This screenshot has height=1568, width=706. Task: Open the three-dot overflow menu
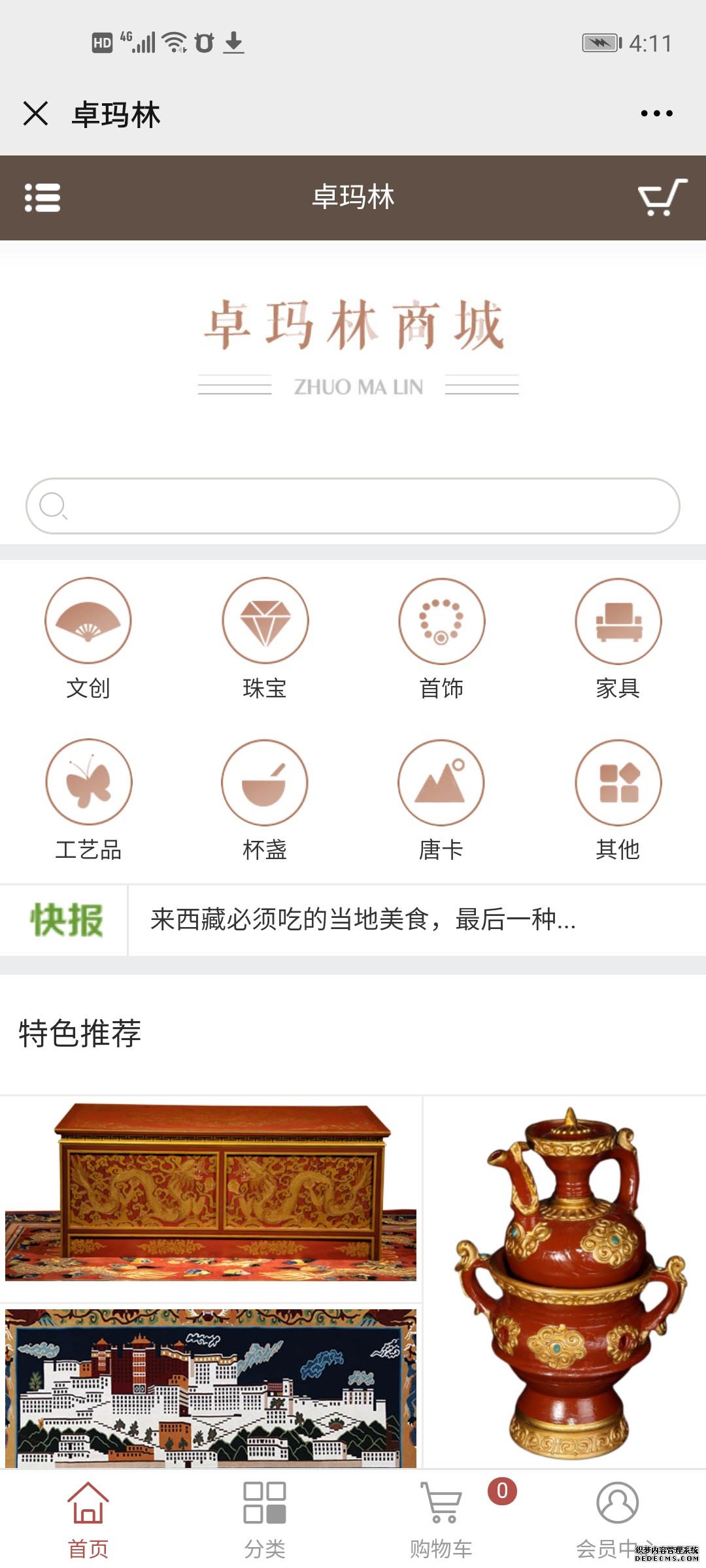[656, 114]
